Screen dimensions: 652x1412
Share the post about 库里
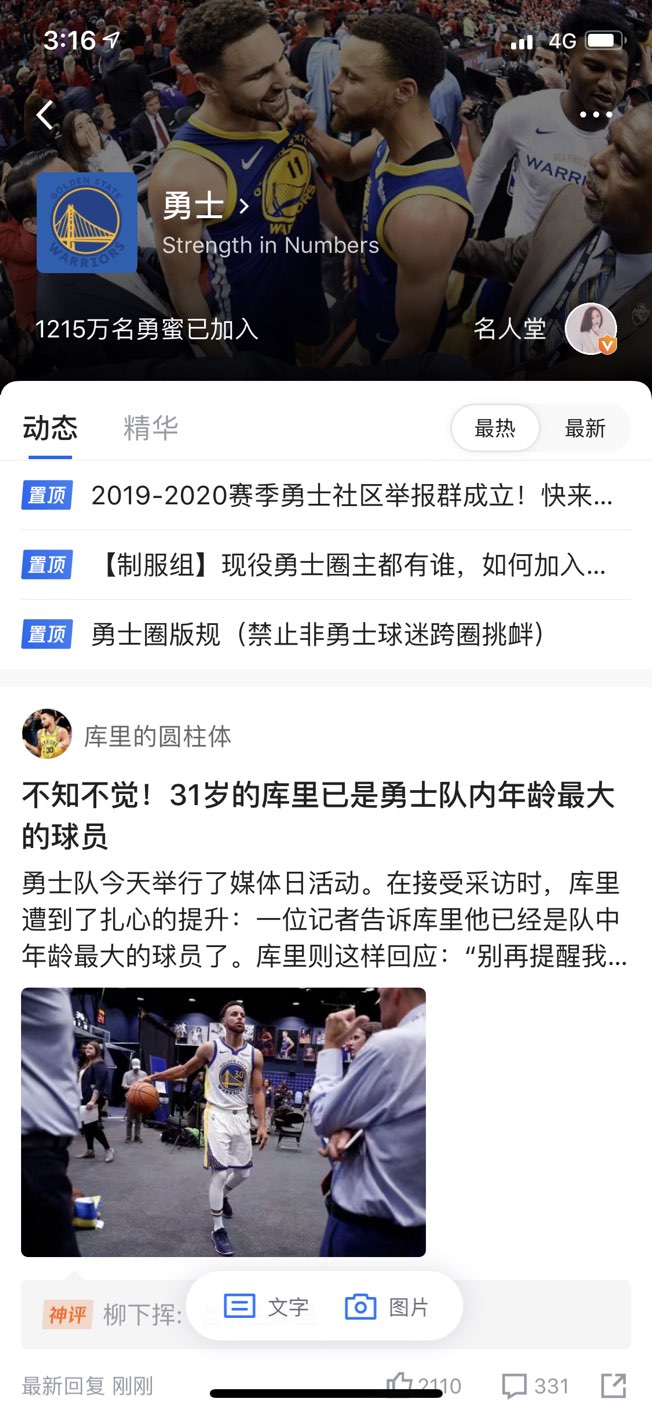(613, 1385)
